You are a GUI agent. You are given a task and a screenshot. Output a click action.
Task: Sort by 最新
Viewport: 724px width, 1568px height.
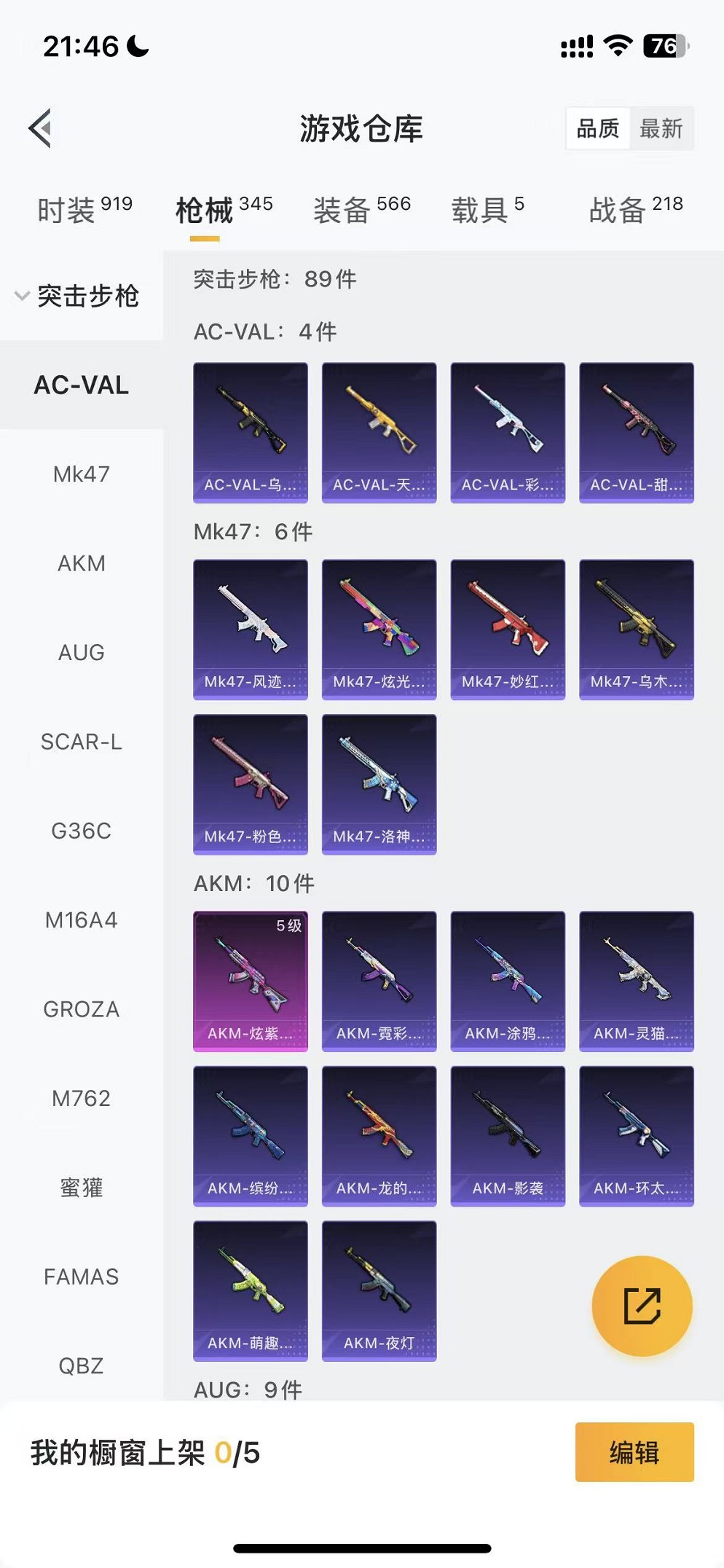(661, 129)
